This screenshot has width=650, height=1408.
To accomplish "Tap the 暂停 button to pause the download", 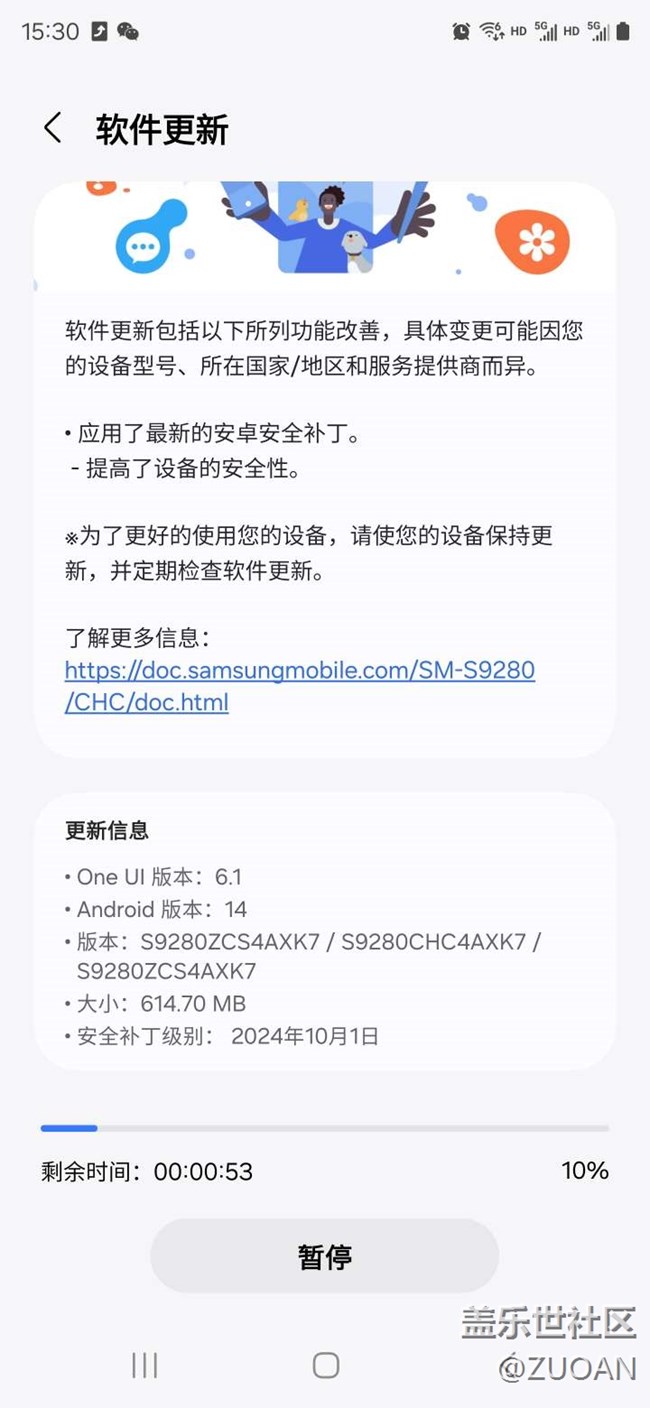I will coord(324,1256).
